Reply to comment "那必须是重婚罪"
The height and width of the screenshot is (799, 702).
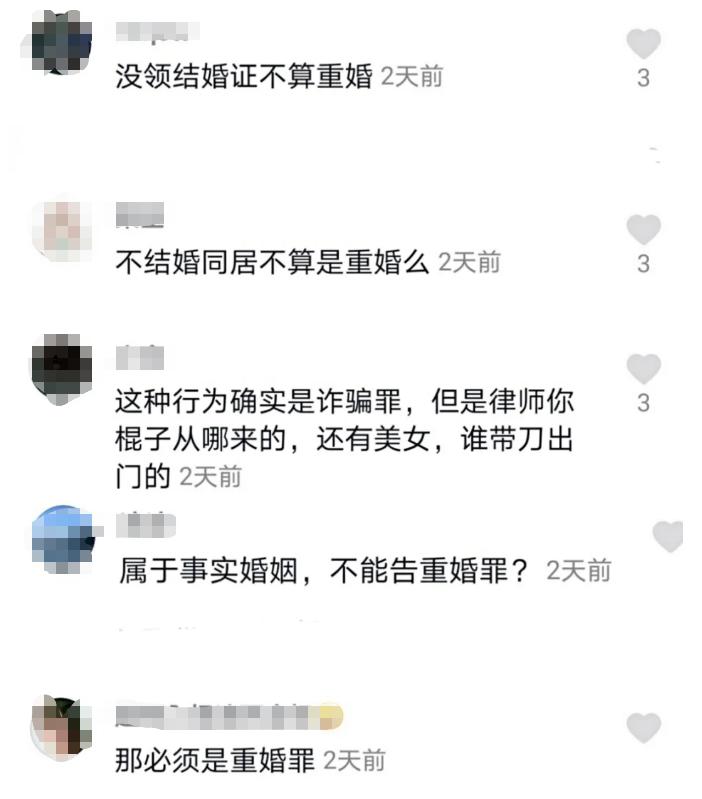215,760
